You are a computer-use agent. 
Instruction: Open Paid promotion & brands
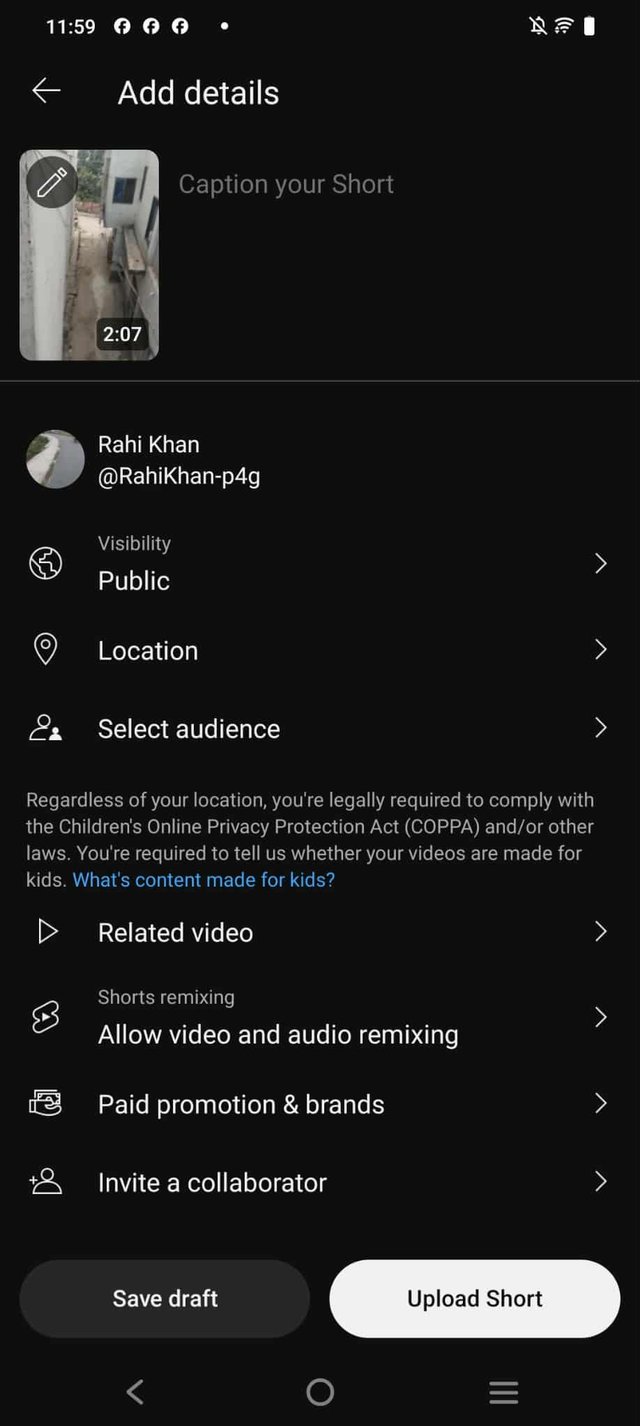(x=320, y=1105)
